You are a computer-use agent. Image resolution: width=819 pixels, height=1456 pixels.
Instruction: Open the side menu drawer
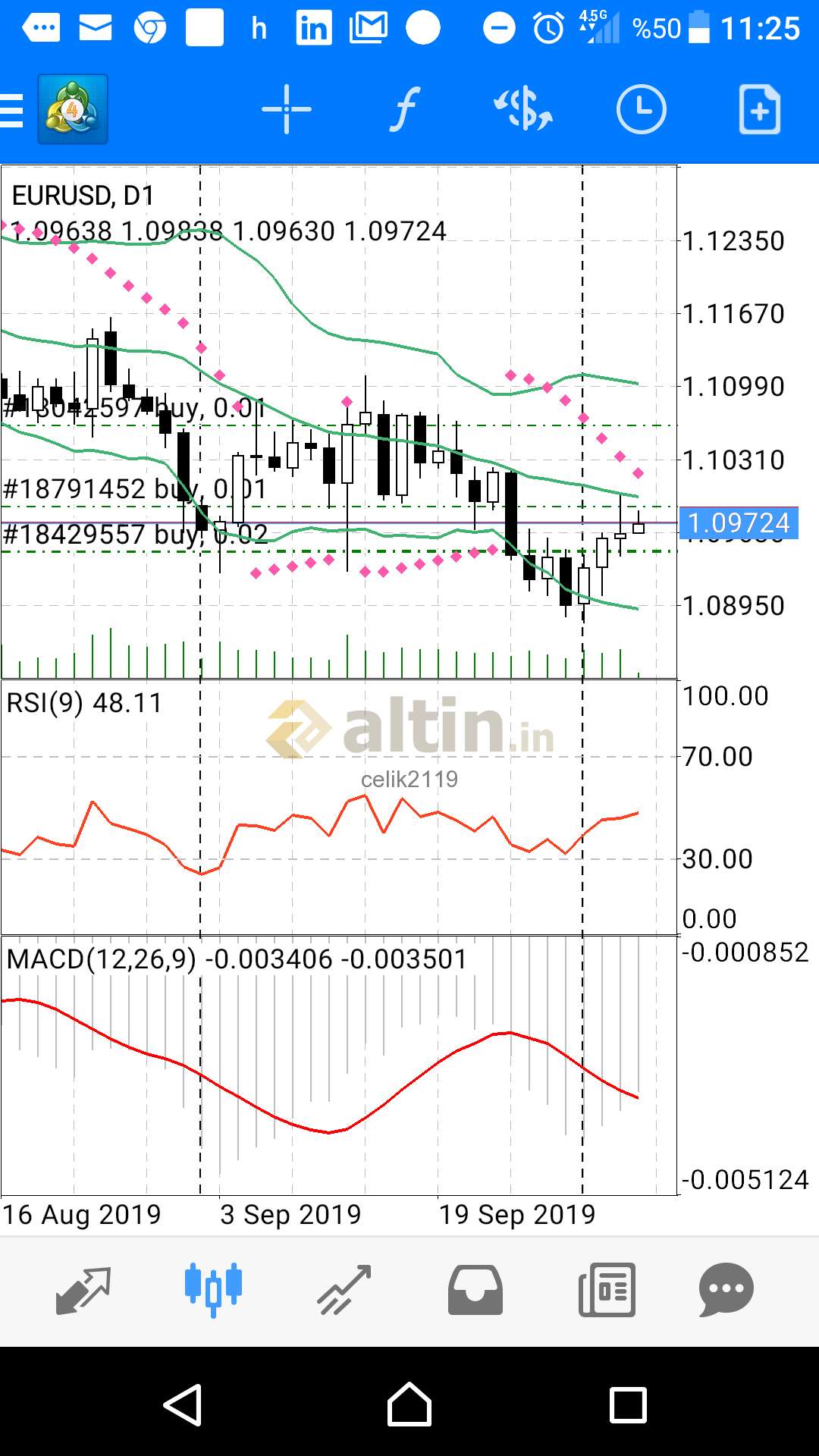pos(12,110)
